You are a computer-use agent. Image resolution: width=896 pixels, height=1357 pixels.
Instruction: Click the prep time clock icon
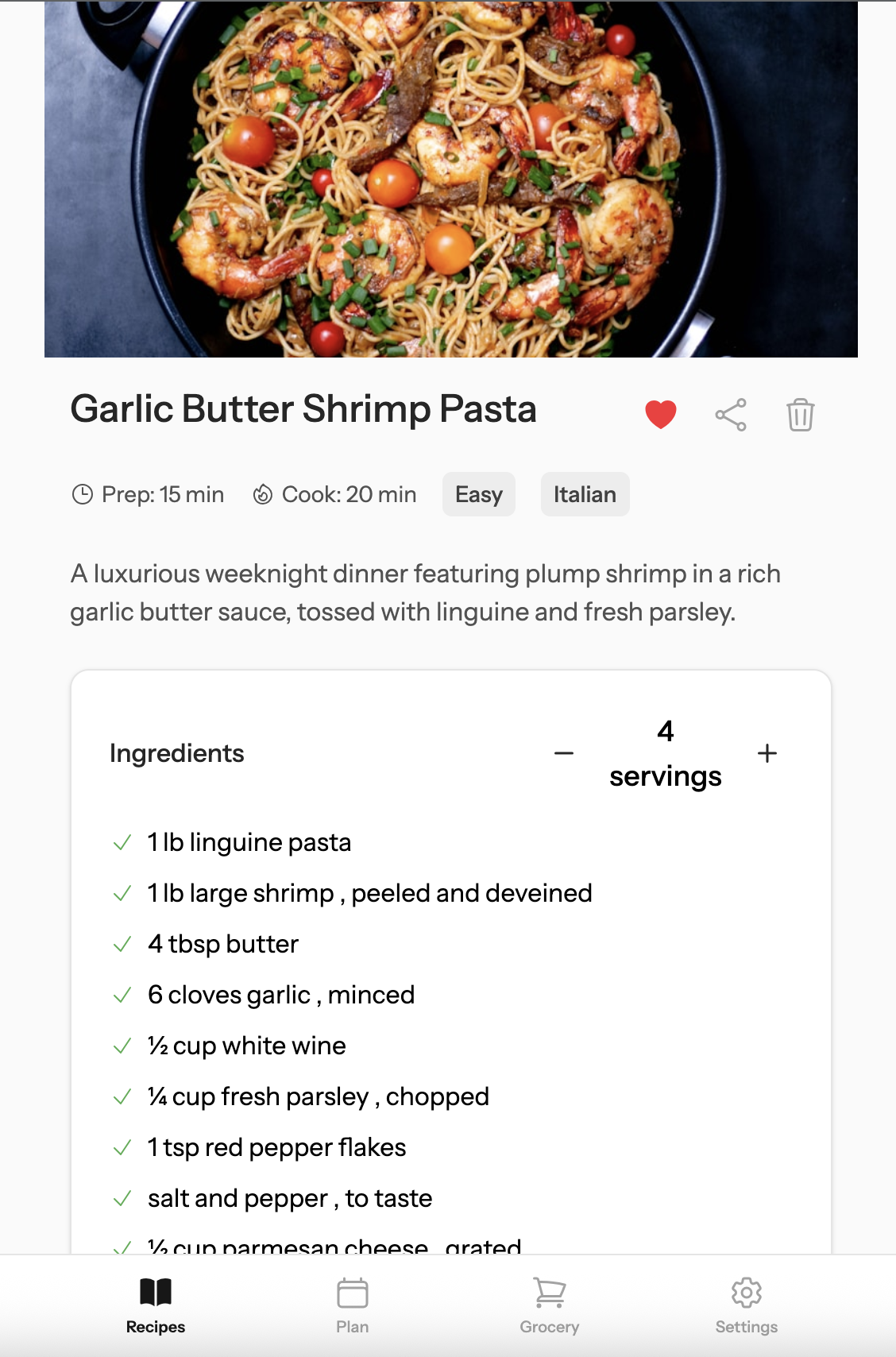82,494
